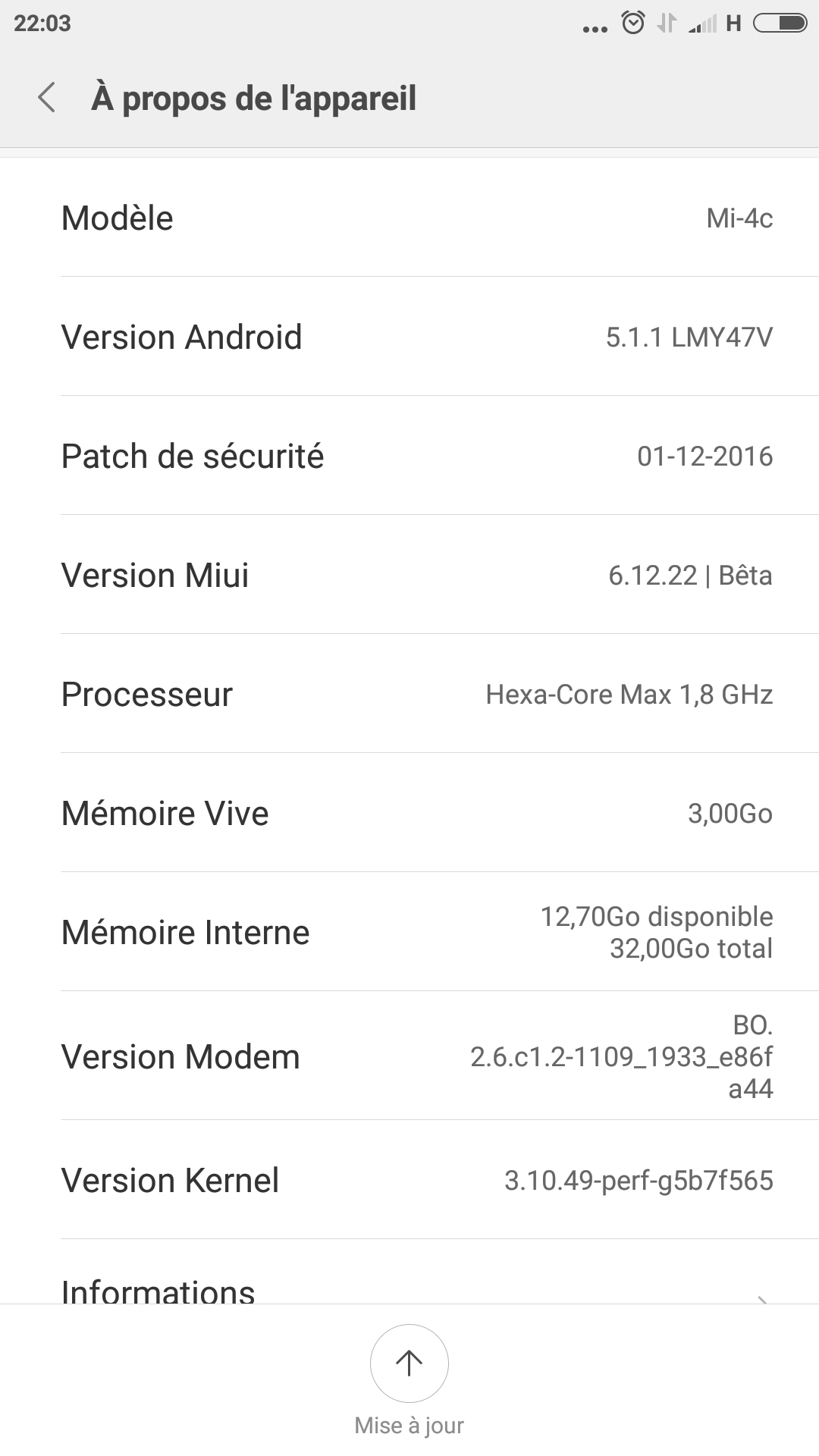Go back from À propos de l'appareil
The height and width of the screenshot is (1456, 819).
click(x=47, y=98)
